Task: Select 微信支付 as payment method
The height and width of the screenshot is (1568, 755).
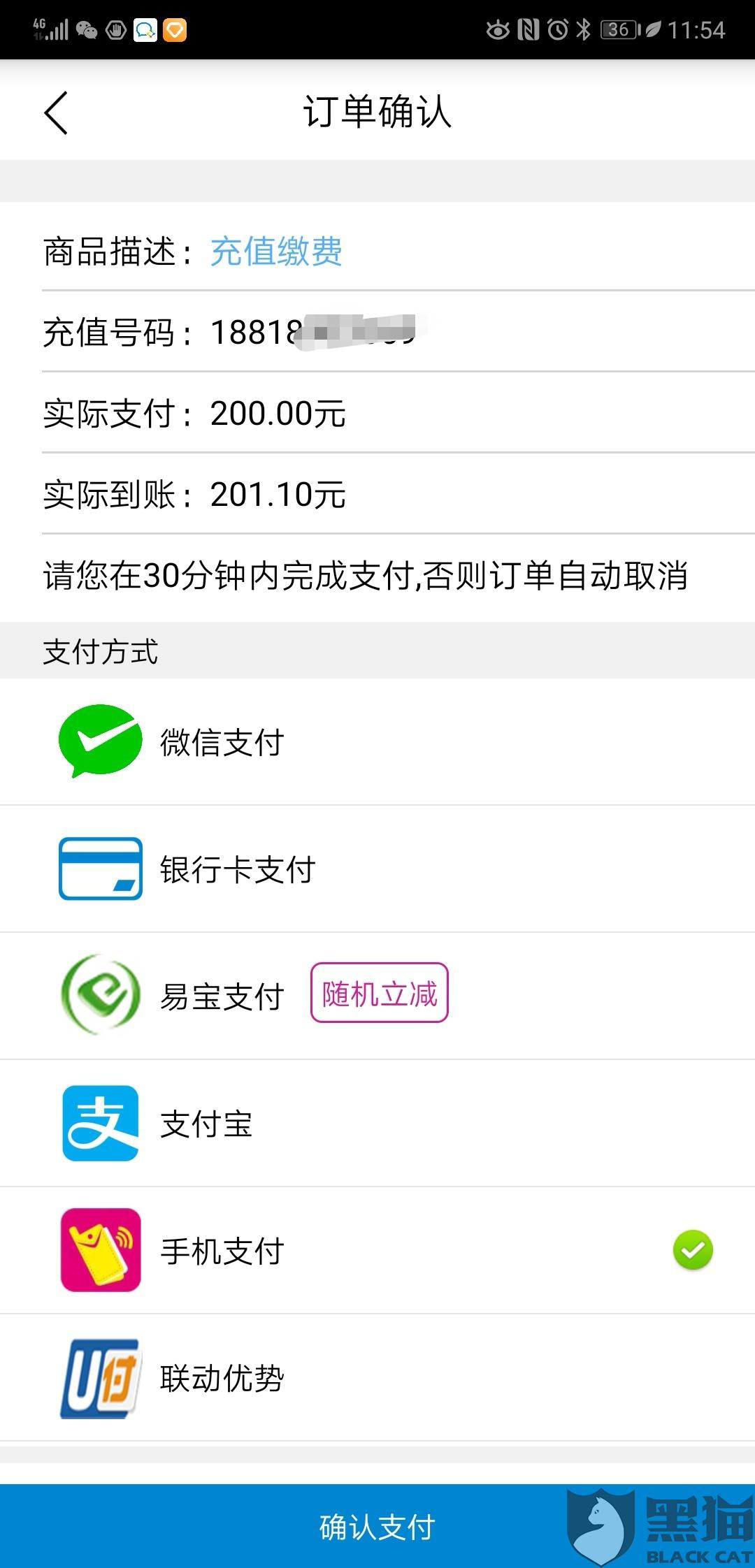Action: 377,741
